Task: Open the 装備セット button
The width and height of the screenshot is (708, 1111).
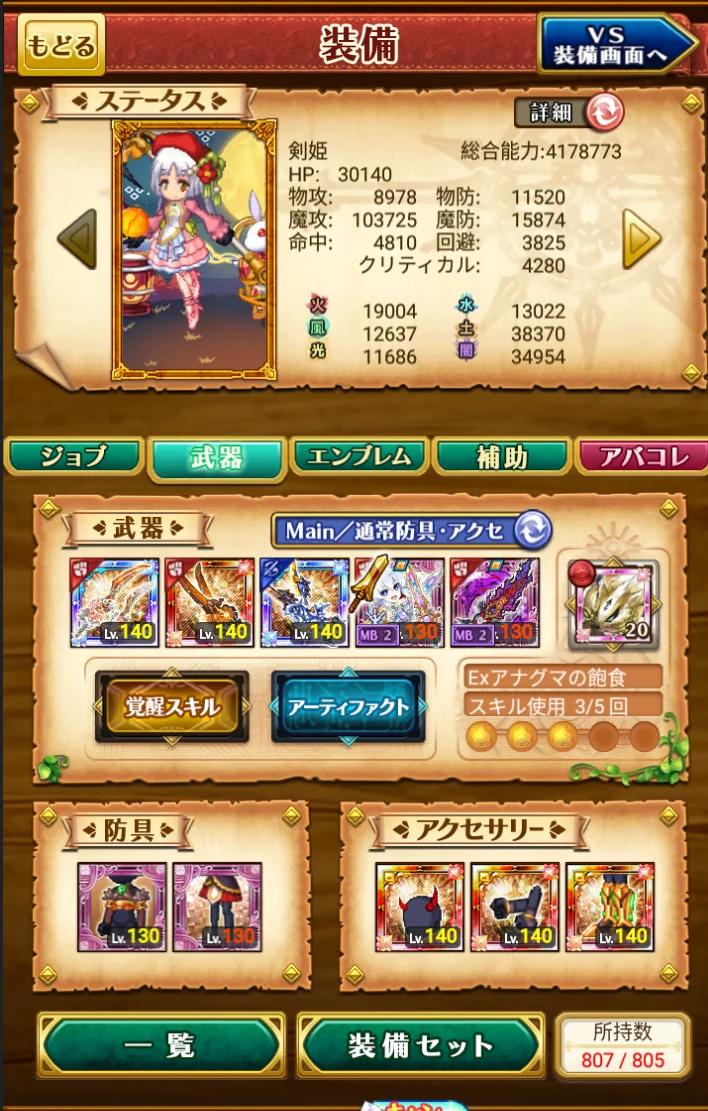Action: click(421, 1046)
